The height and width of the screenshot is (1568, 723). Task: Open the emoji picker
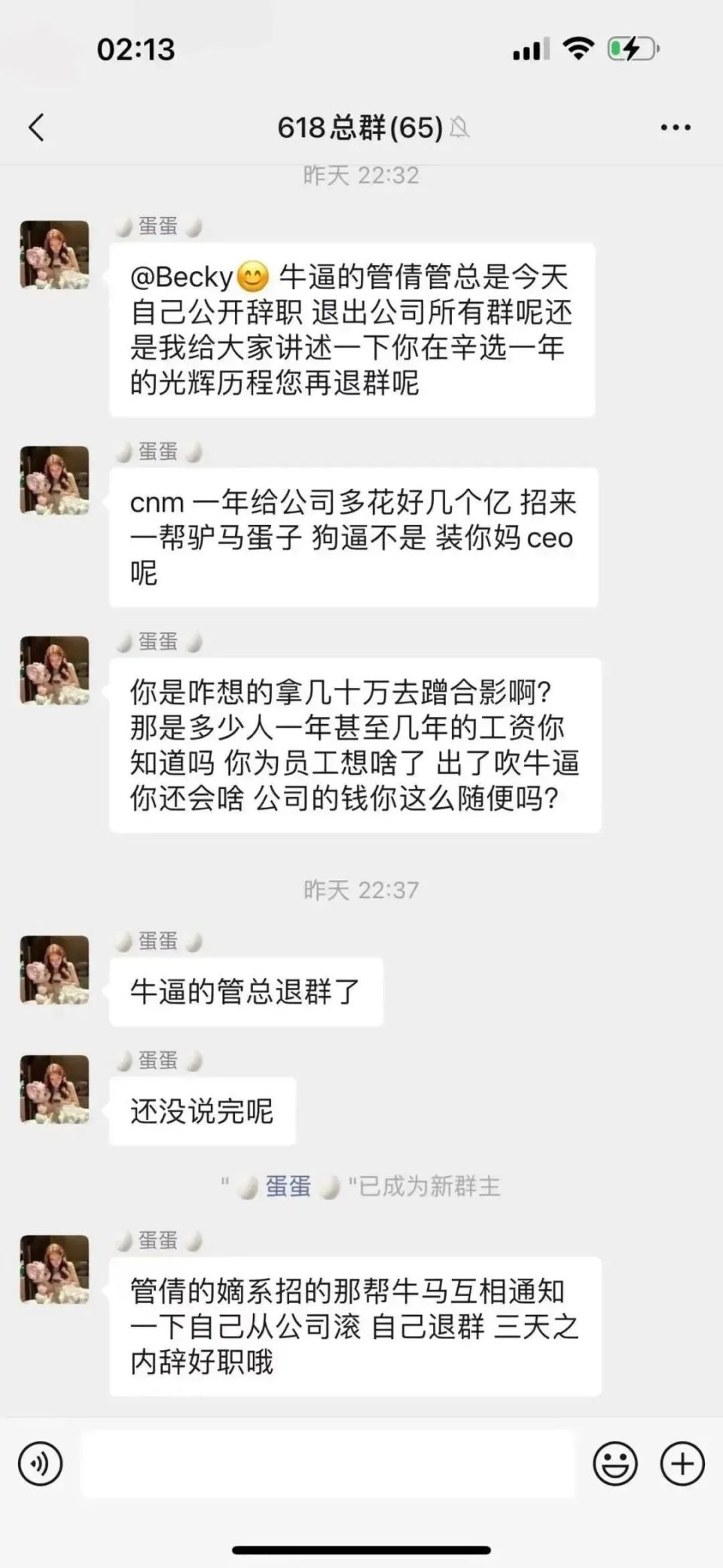pos(615,1464)
